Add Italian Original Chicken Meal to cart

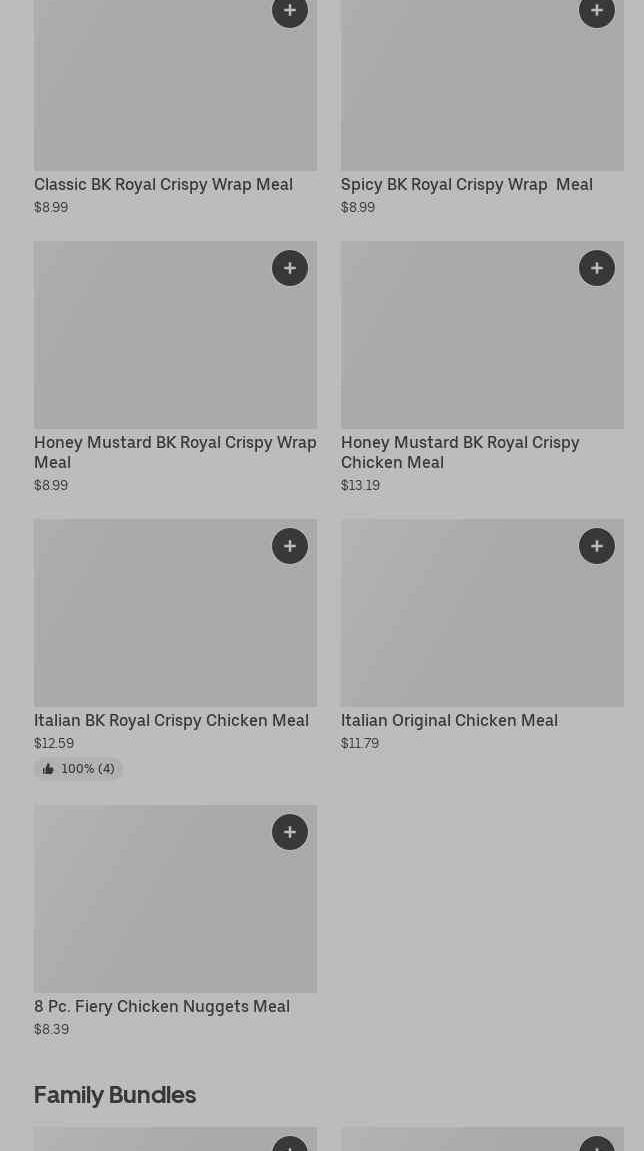(597, 546)
